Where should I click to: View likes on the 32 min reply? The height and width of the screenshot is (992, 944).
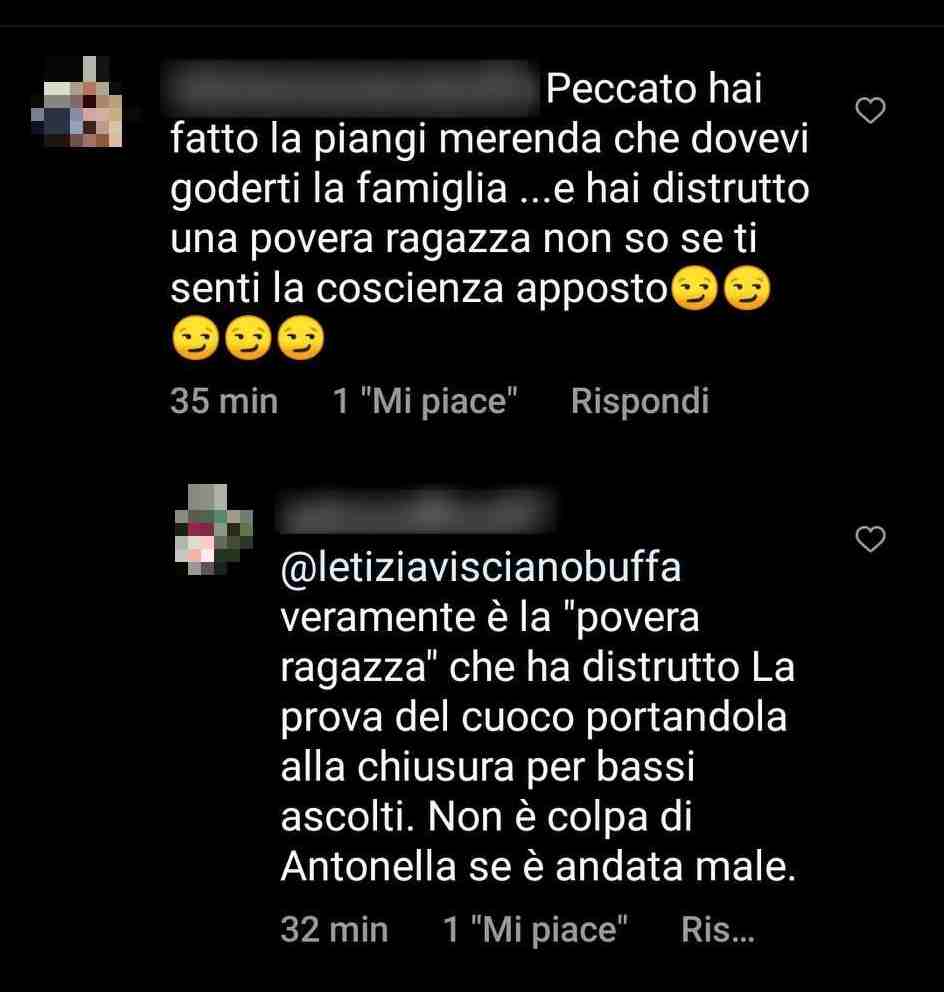[535, 930]
